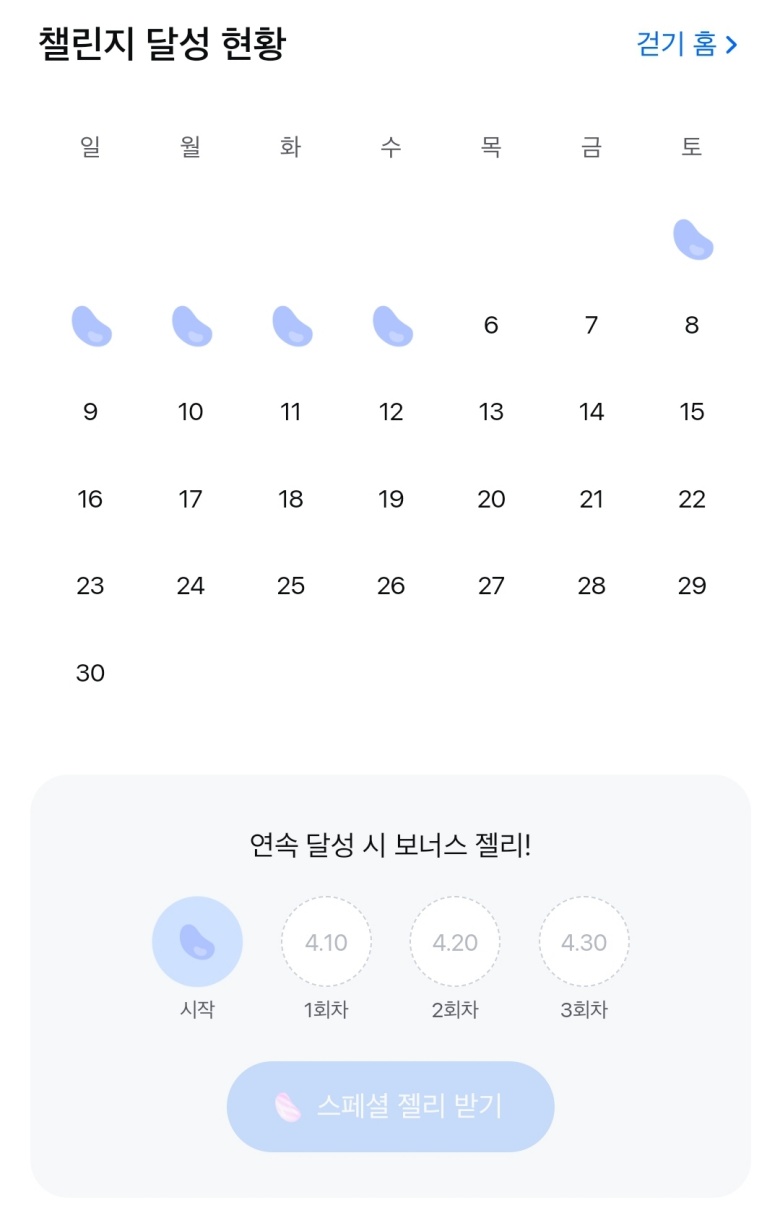Select the 4.30 milestone circle
This screenshot has height=1210, width=780.
tap(583, 940)
